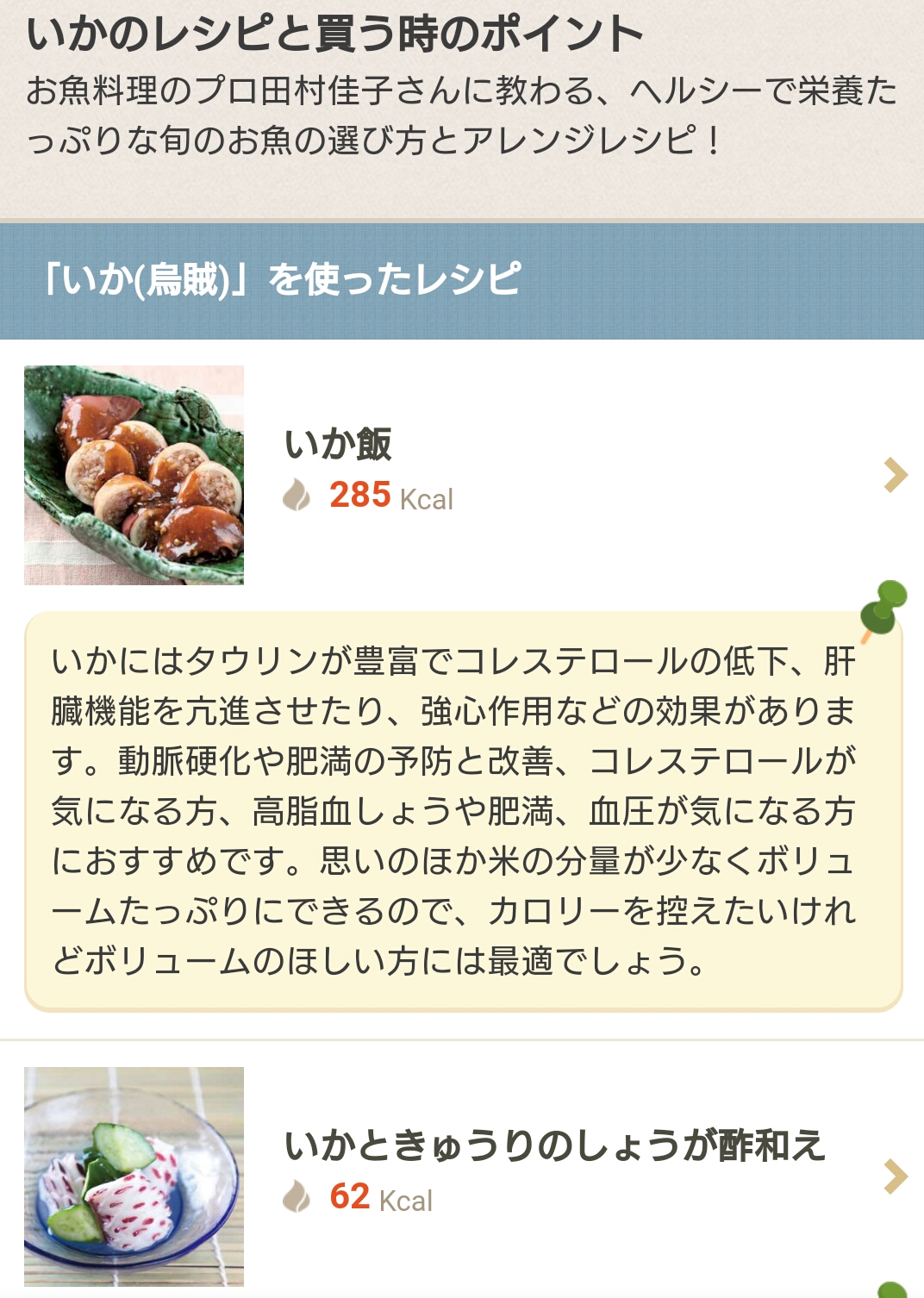This screenshot has width=924, height=1298.
Task: Tap the いかときゅうりのしょうが酢和え photo
Action: pyautogui.click(x=134, y=1176)
